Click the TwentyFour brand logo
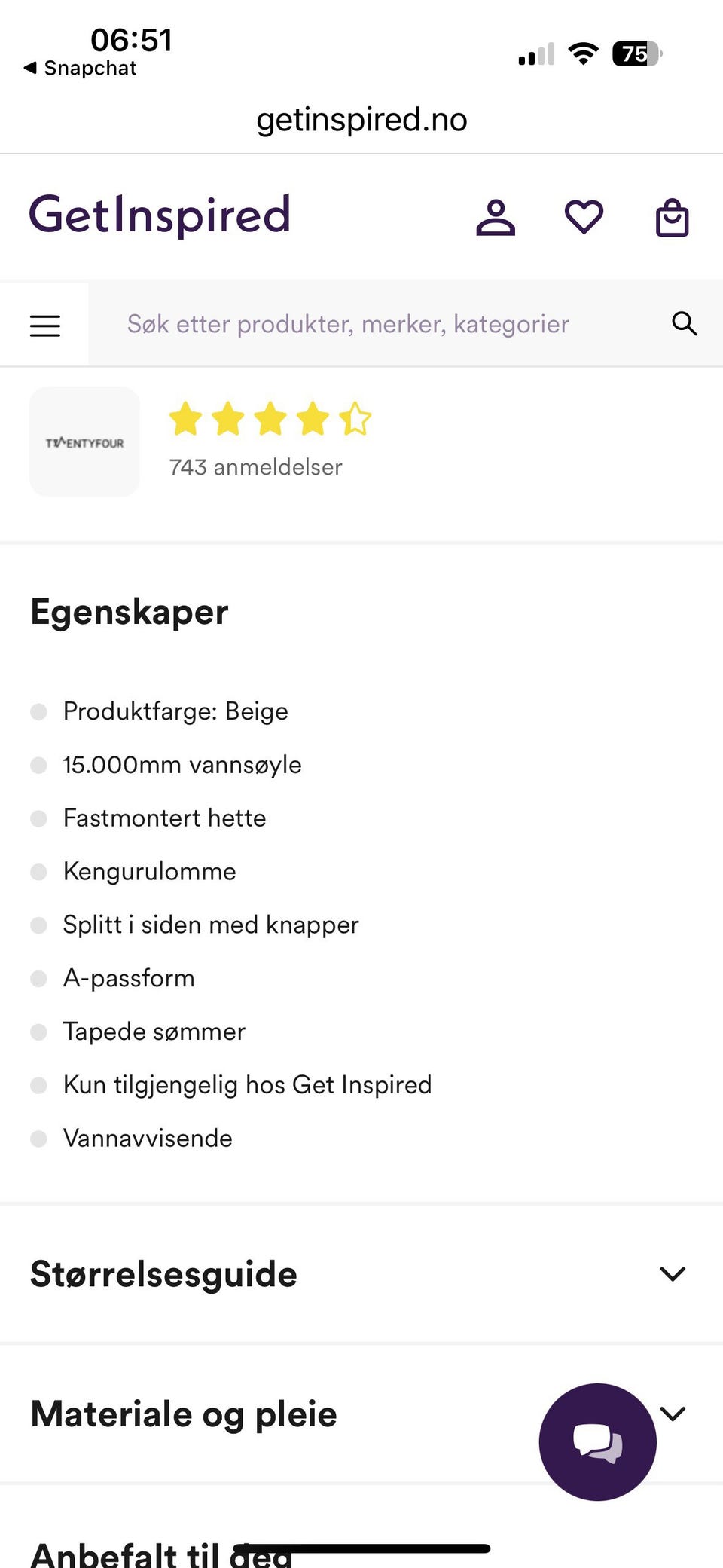 [x=84, y=442]
